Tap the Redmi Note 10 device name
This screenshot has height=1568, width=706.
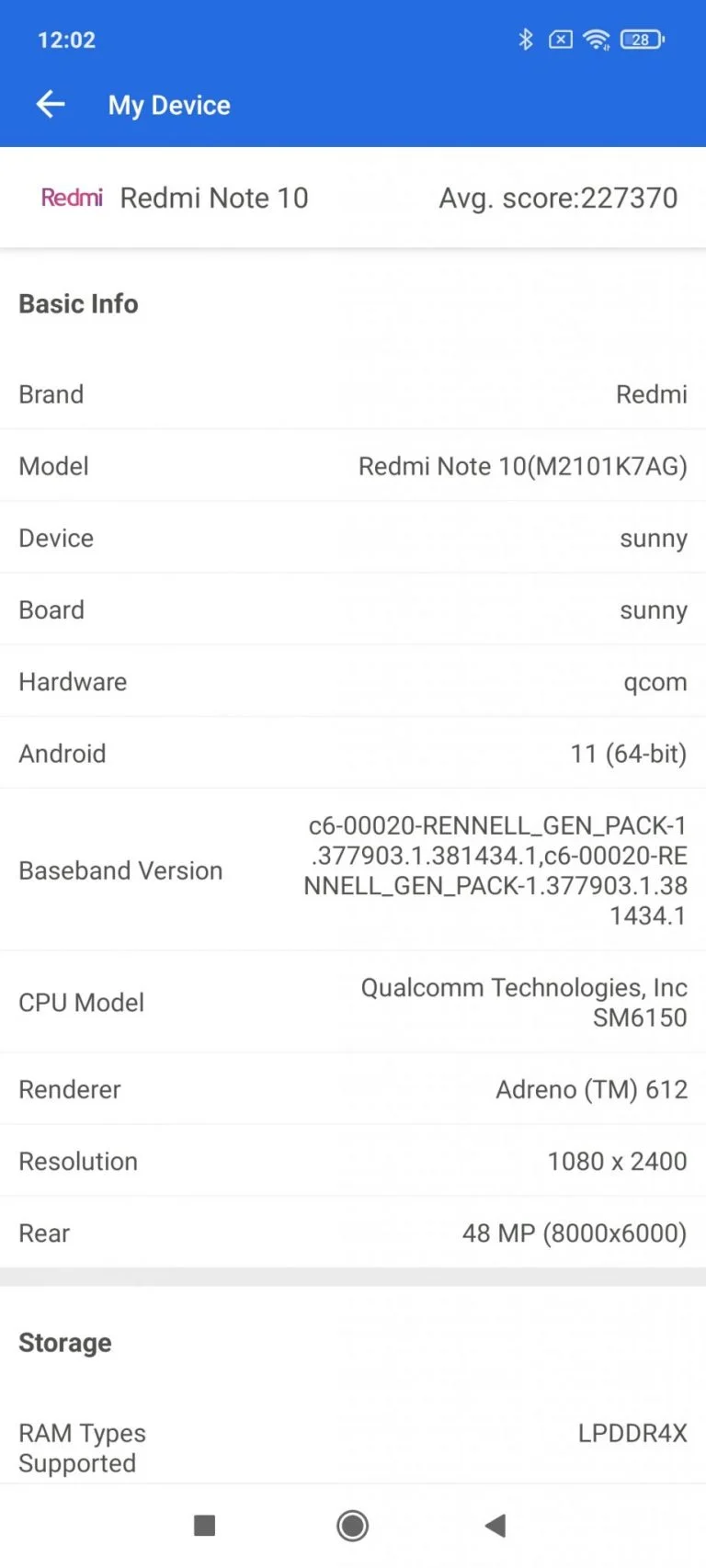click(x=214, y=198)
